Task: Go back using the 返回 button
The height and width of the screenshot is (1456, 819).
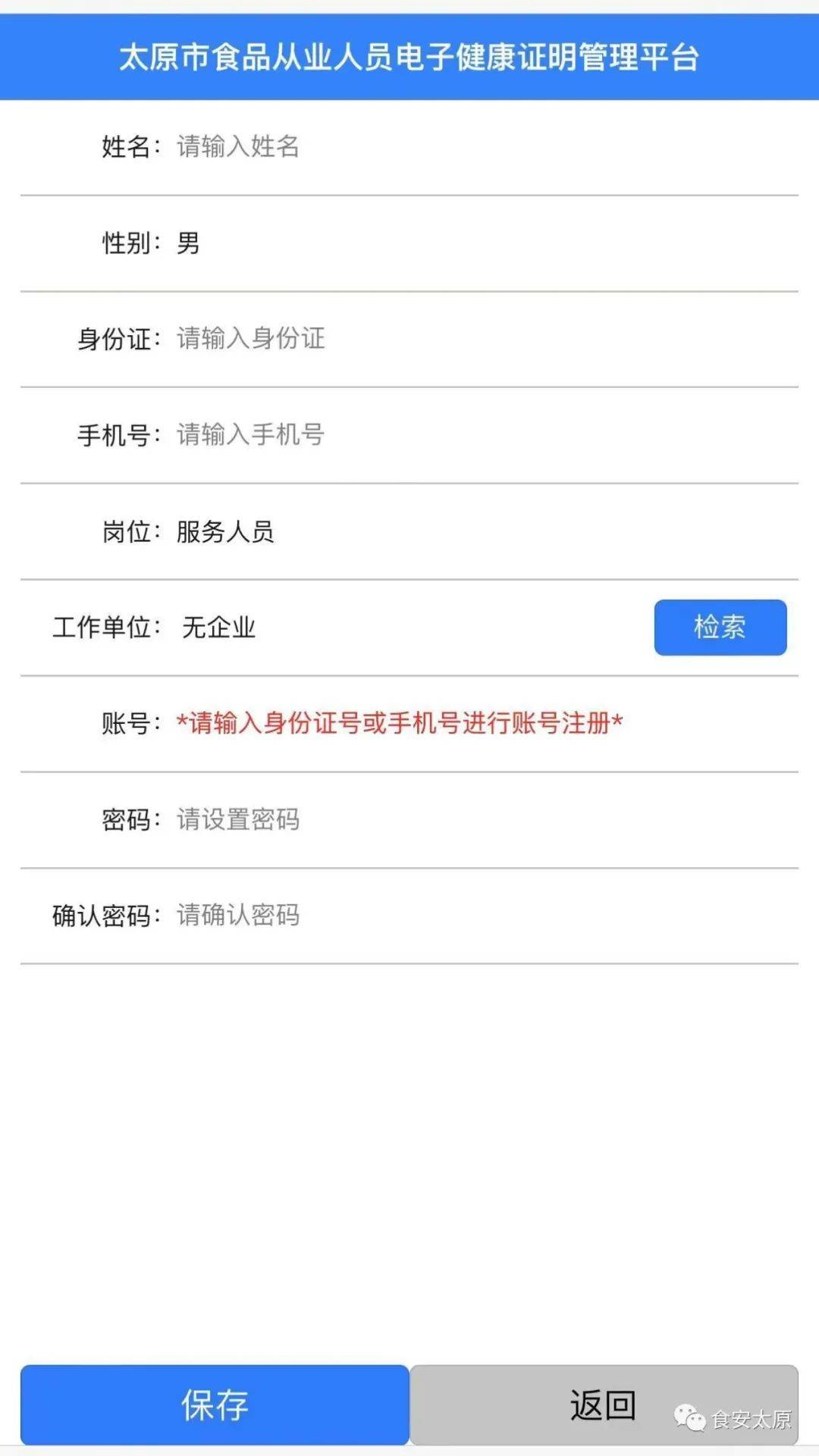Action: click(x=603, y=1404)
